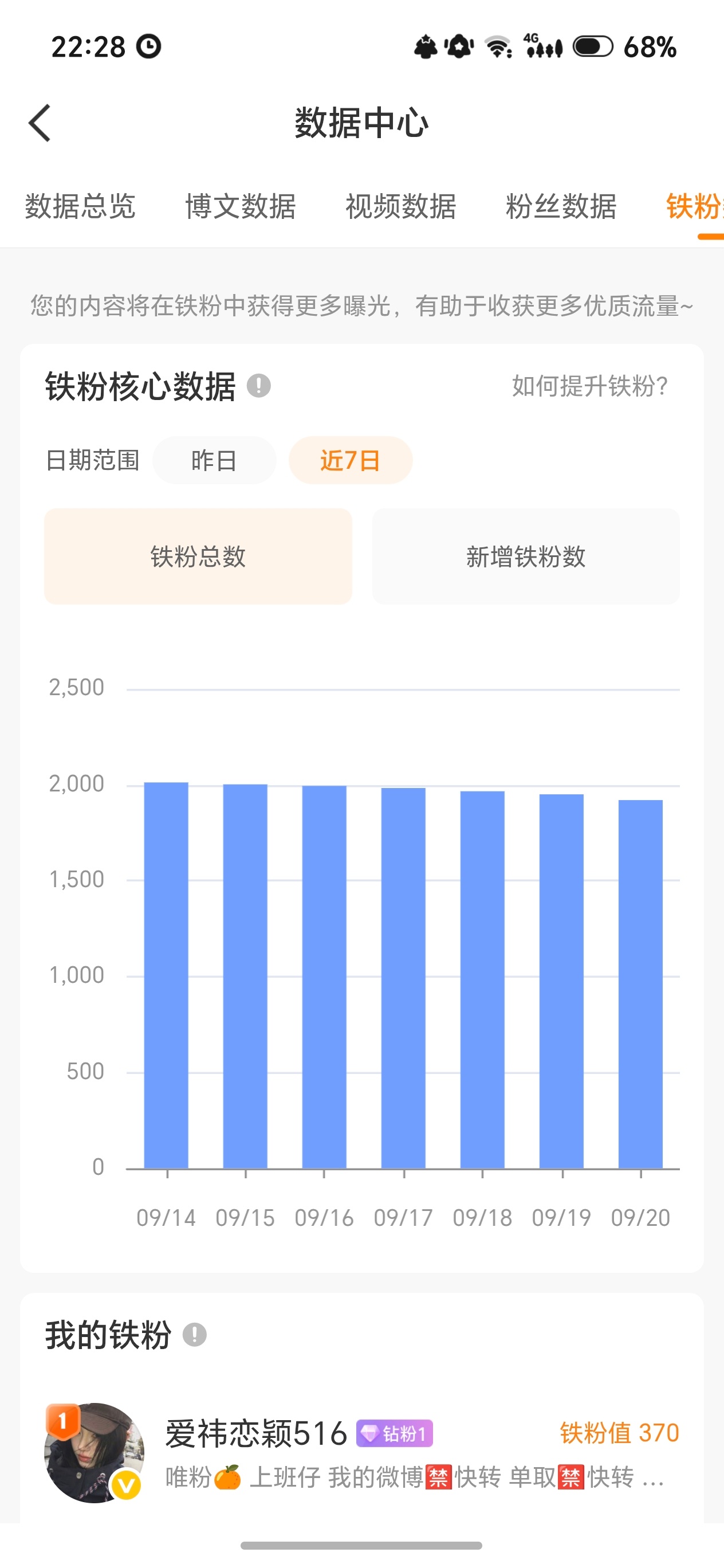Tap the 09/20 bar in the chart
Viewport: 724px width, 1568px height.
[x=640, y=984]
